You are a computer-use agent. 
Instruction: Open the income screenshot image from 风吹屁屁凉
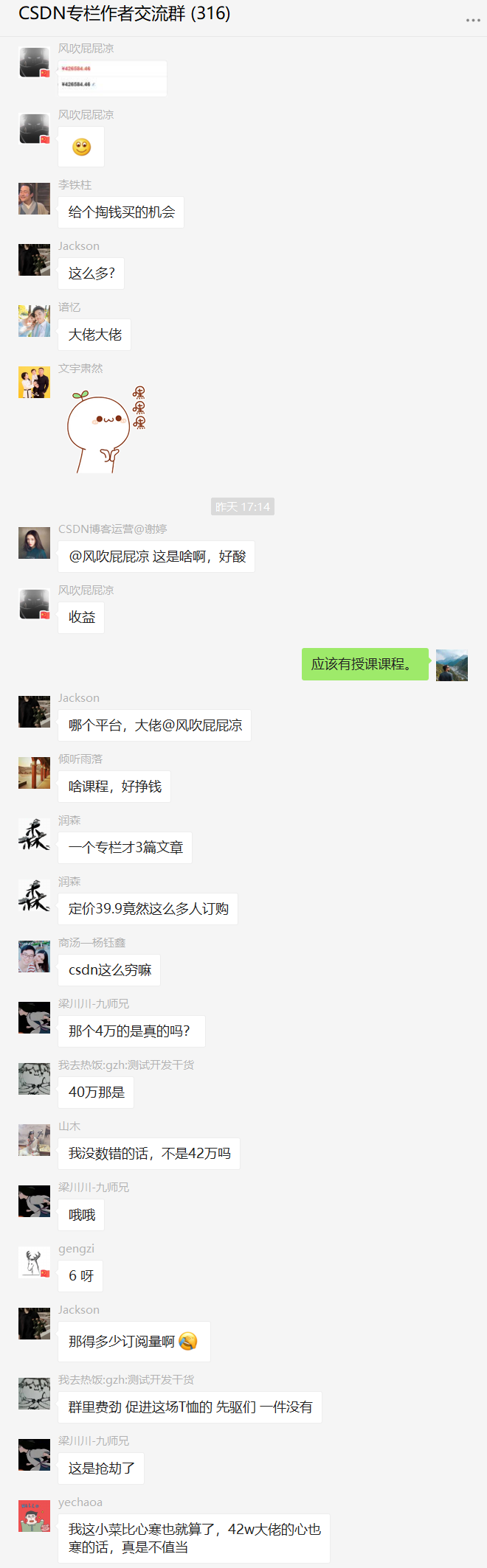click(113, 78)
